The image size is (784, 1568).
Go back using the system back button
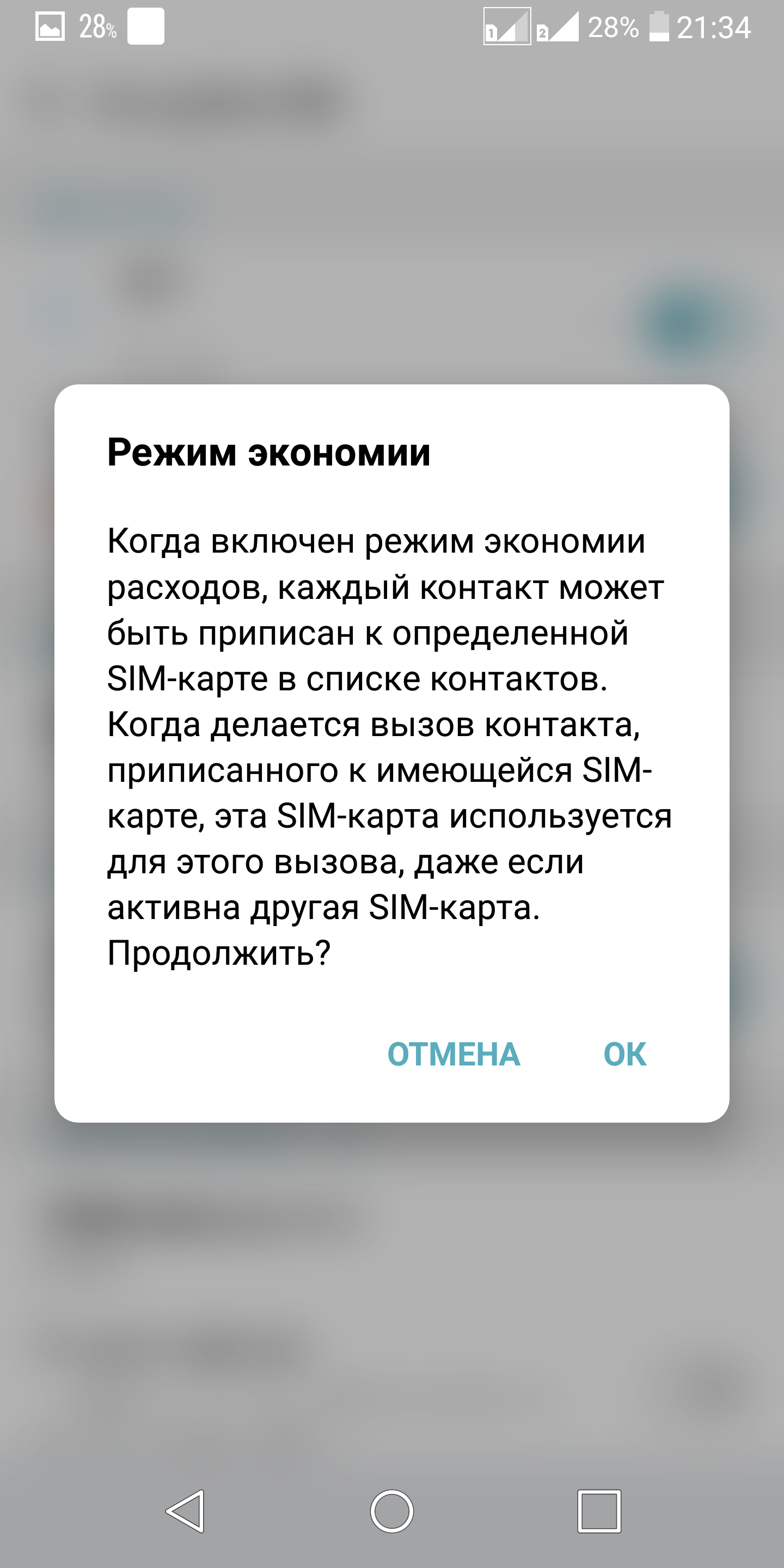tap(185, 1511)
